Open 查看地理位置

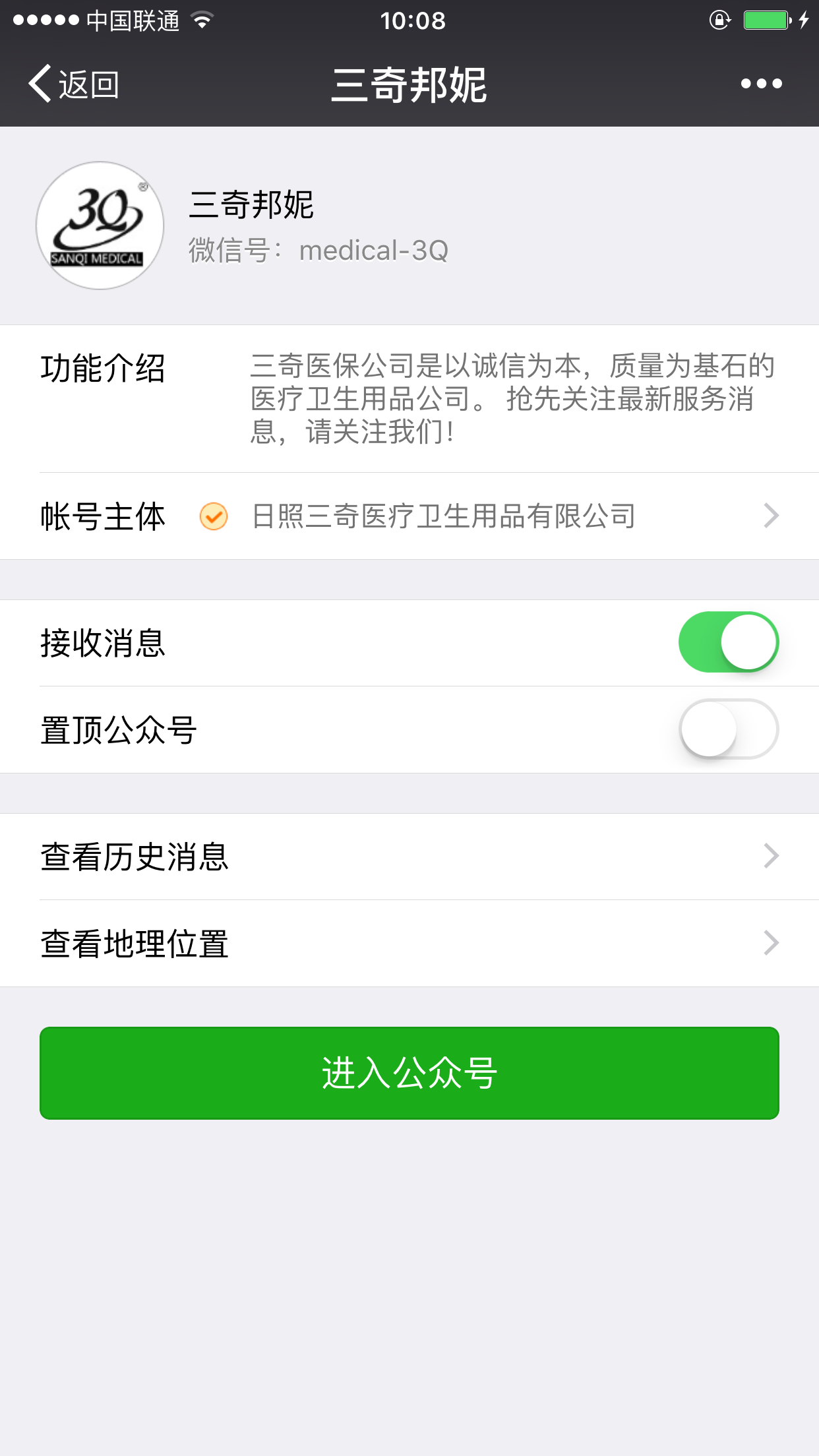(409, 944)
